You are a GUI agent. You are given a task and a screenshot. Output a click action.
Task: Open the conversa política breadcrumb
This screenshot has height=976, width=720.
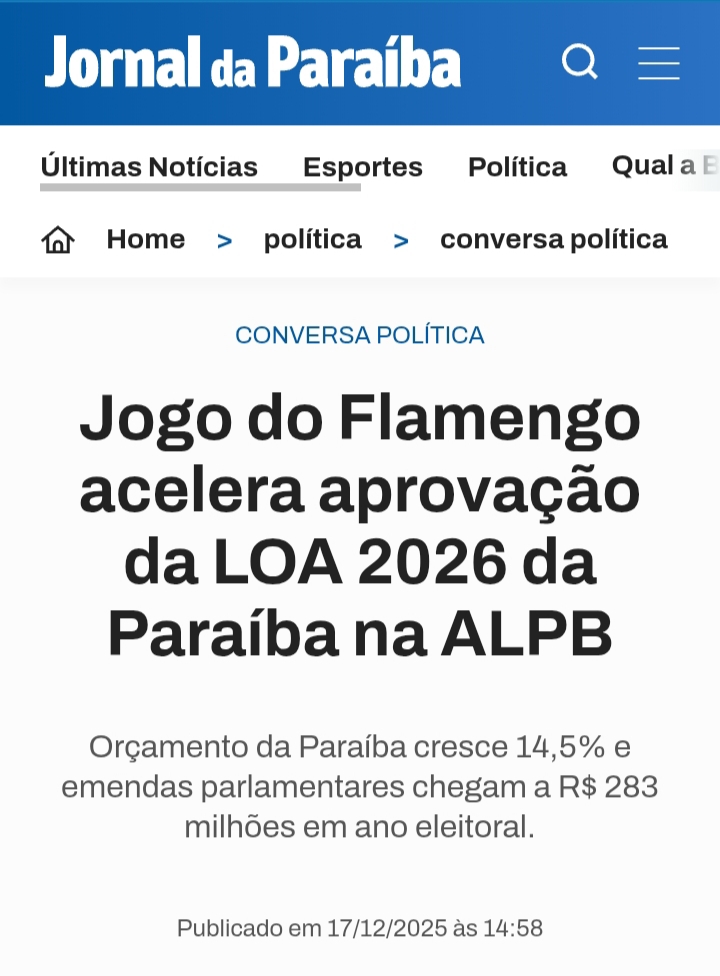(553, 239)
